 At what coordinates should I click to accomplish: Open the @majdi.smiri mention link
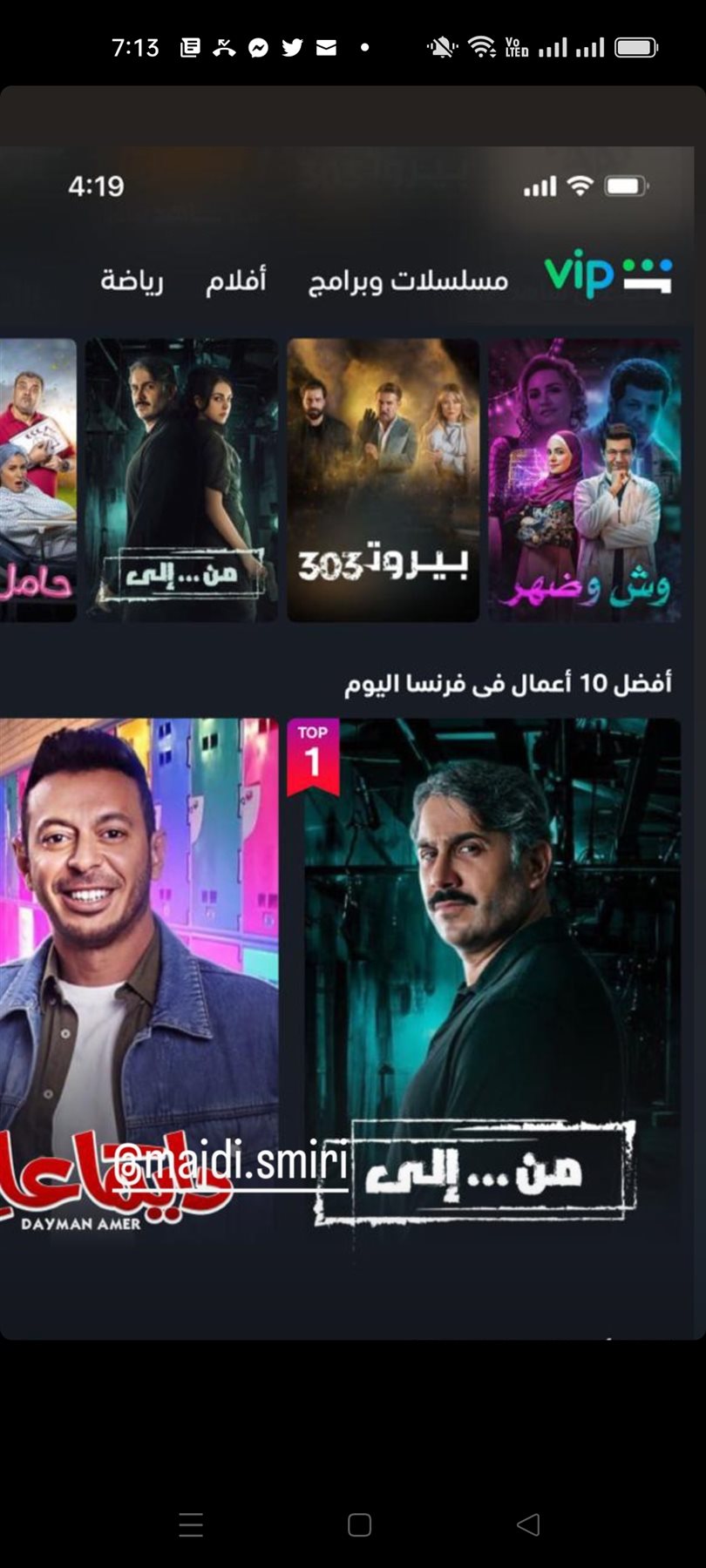[x=231, y=1165]
